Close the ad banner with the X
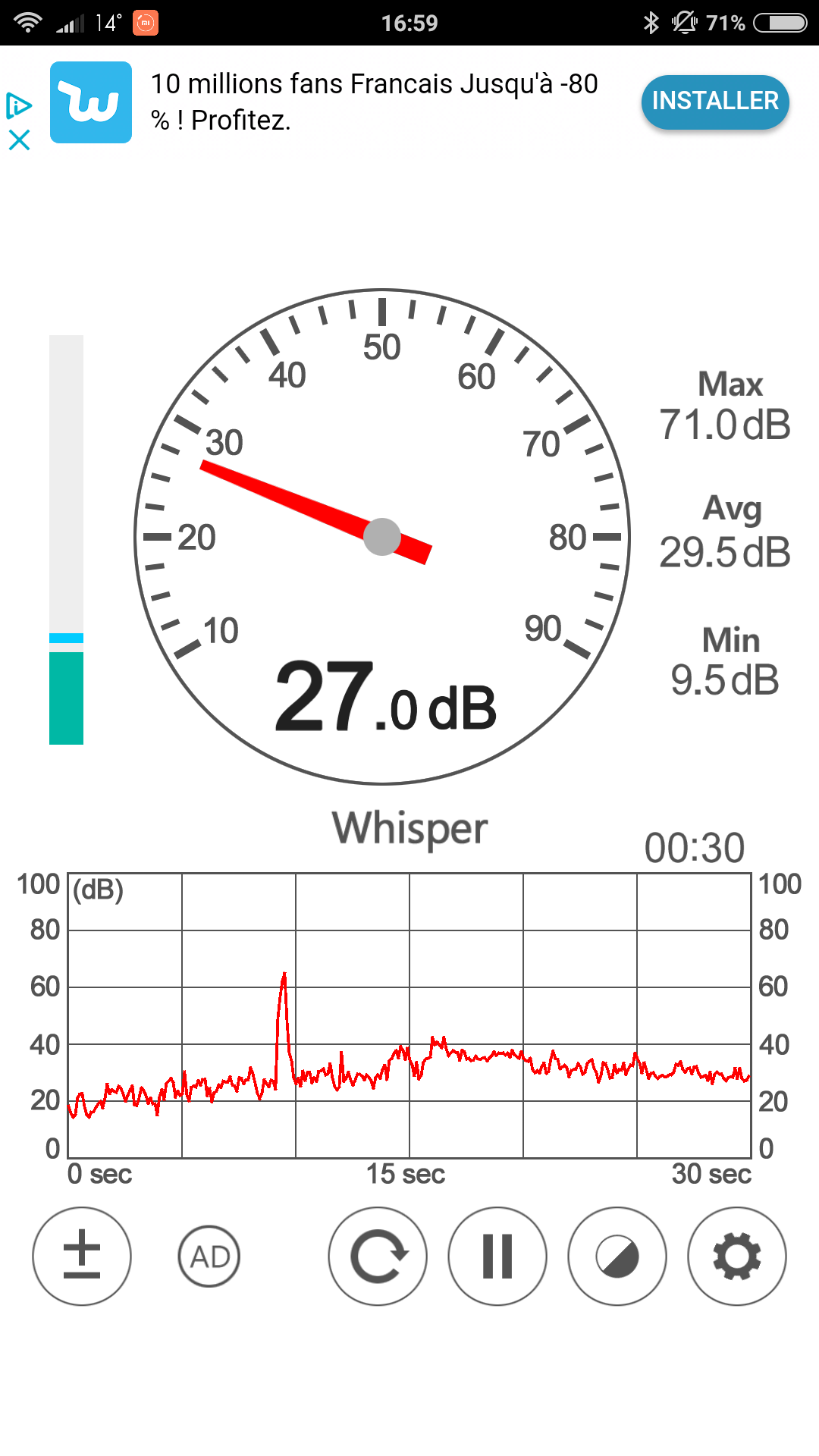The width and height of the screenshot is (819, 1456). [x=19, y=140]
